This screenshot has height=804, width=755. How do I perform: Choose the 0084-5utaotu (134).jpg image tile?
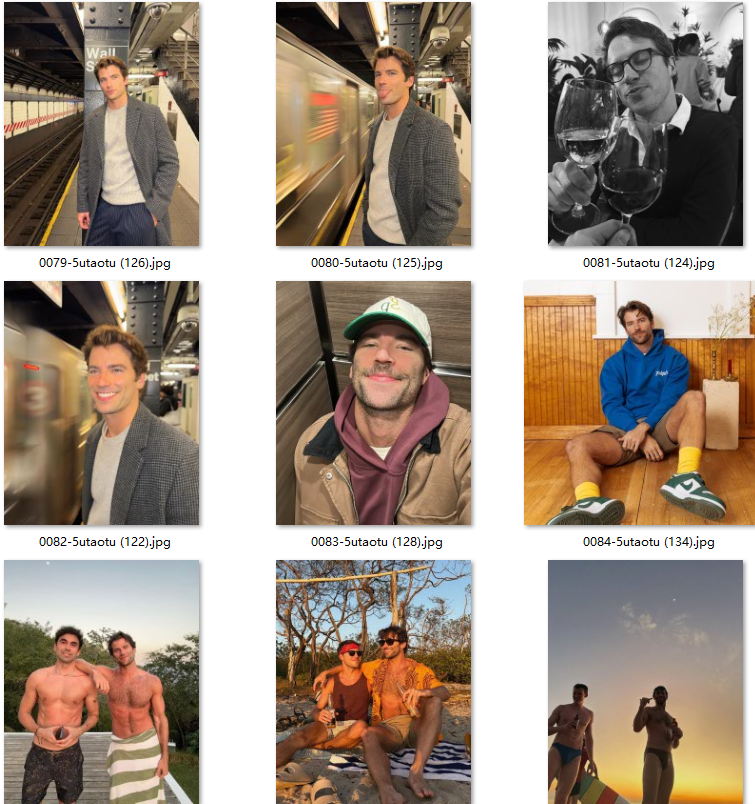pyautogui.click(x=639, y=403)
